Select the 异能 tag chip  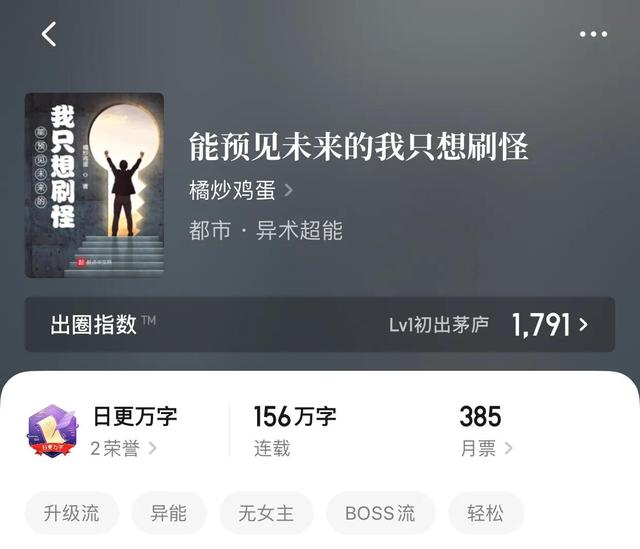tap(169, 513)
